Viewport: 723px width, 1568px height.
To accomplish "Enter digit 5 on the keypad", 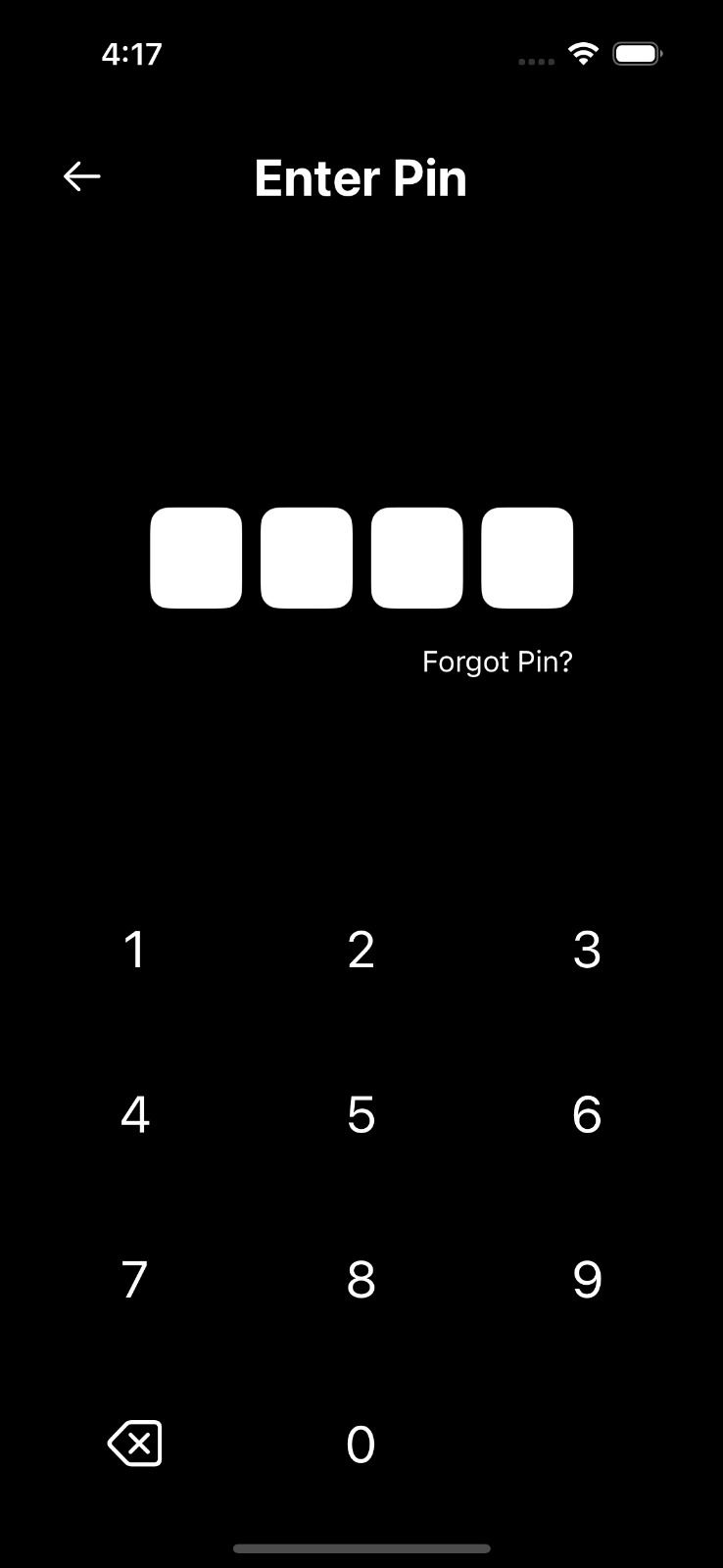I will (361, 1114).
